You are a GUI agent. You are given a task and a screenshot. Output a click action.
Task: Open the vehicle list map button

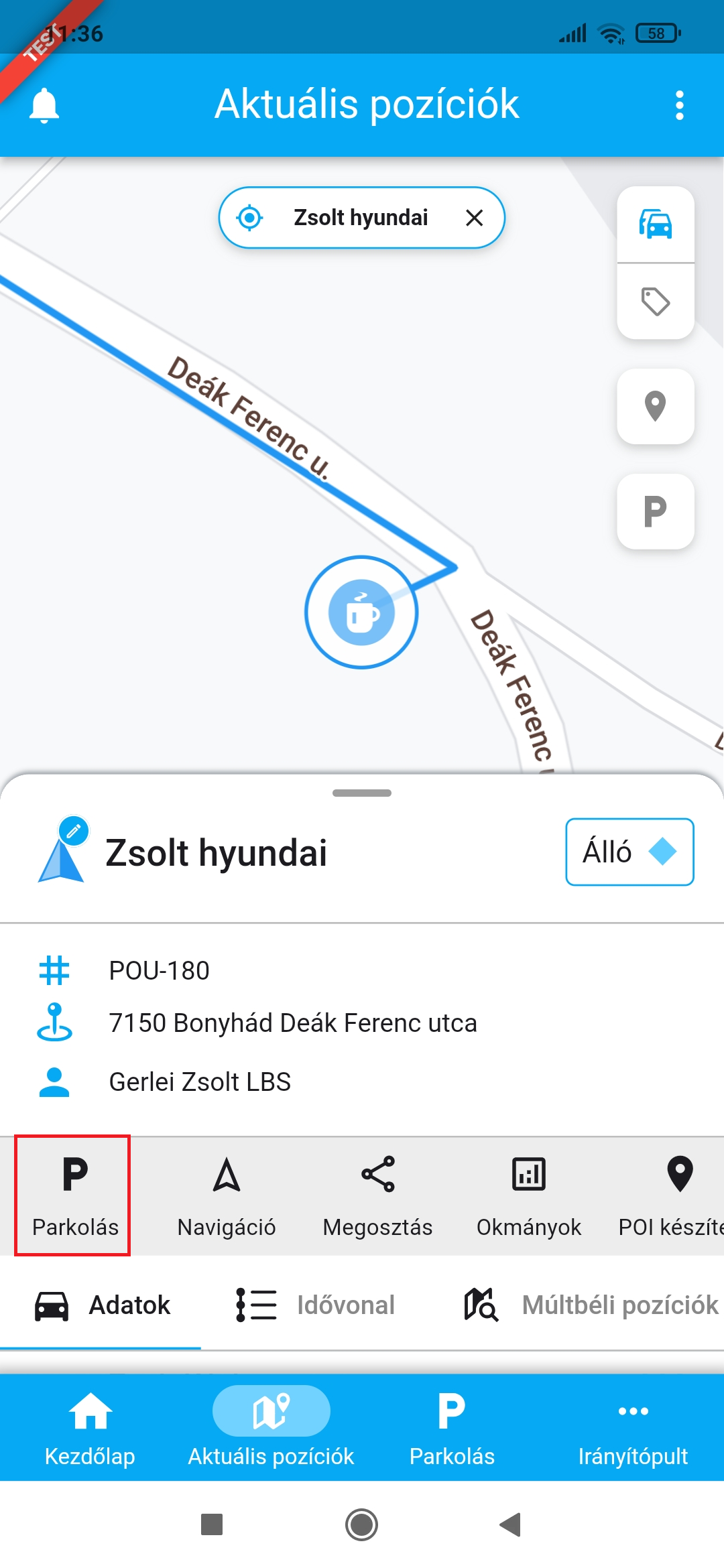tap(655, 224)
